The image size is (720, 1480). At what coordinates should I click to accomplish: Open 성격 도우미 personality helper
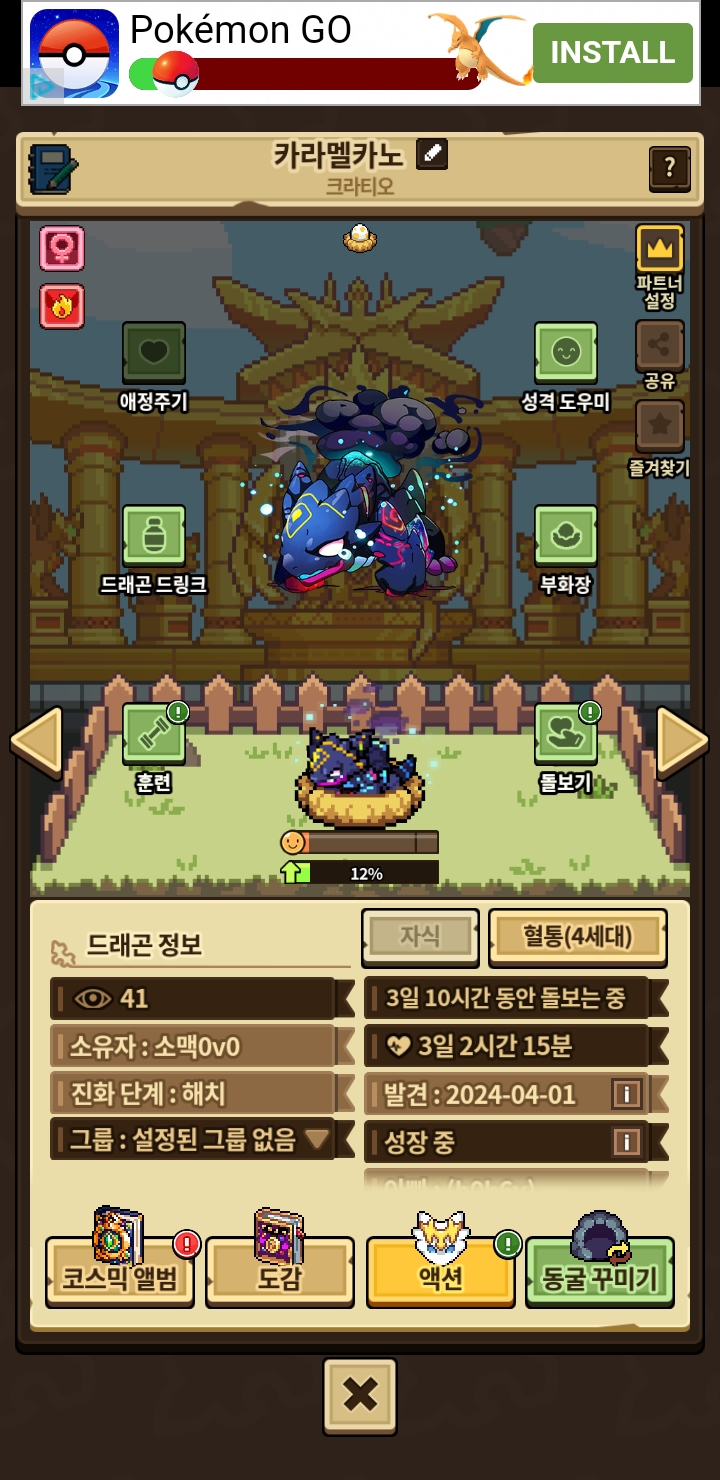566,366
